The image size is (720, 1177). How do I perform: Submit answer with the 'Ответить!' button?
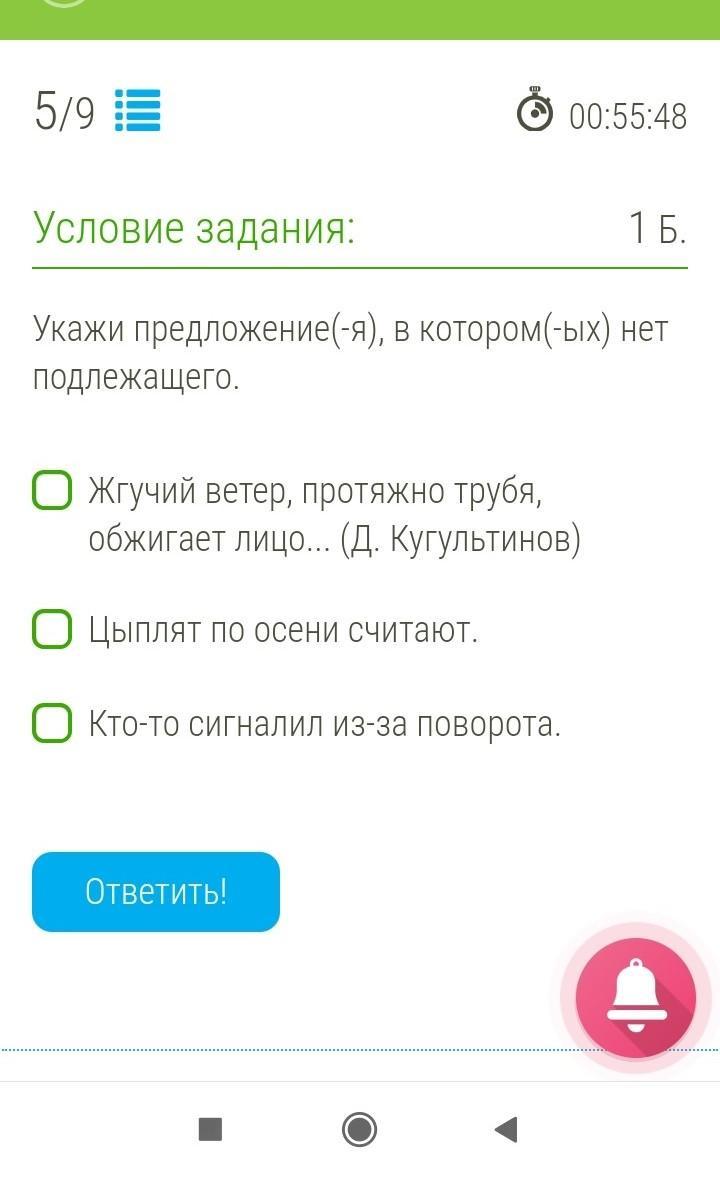pyautogui.click(x=155, y=892)
